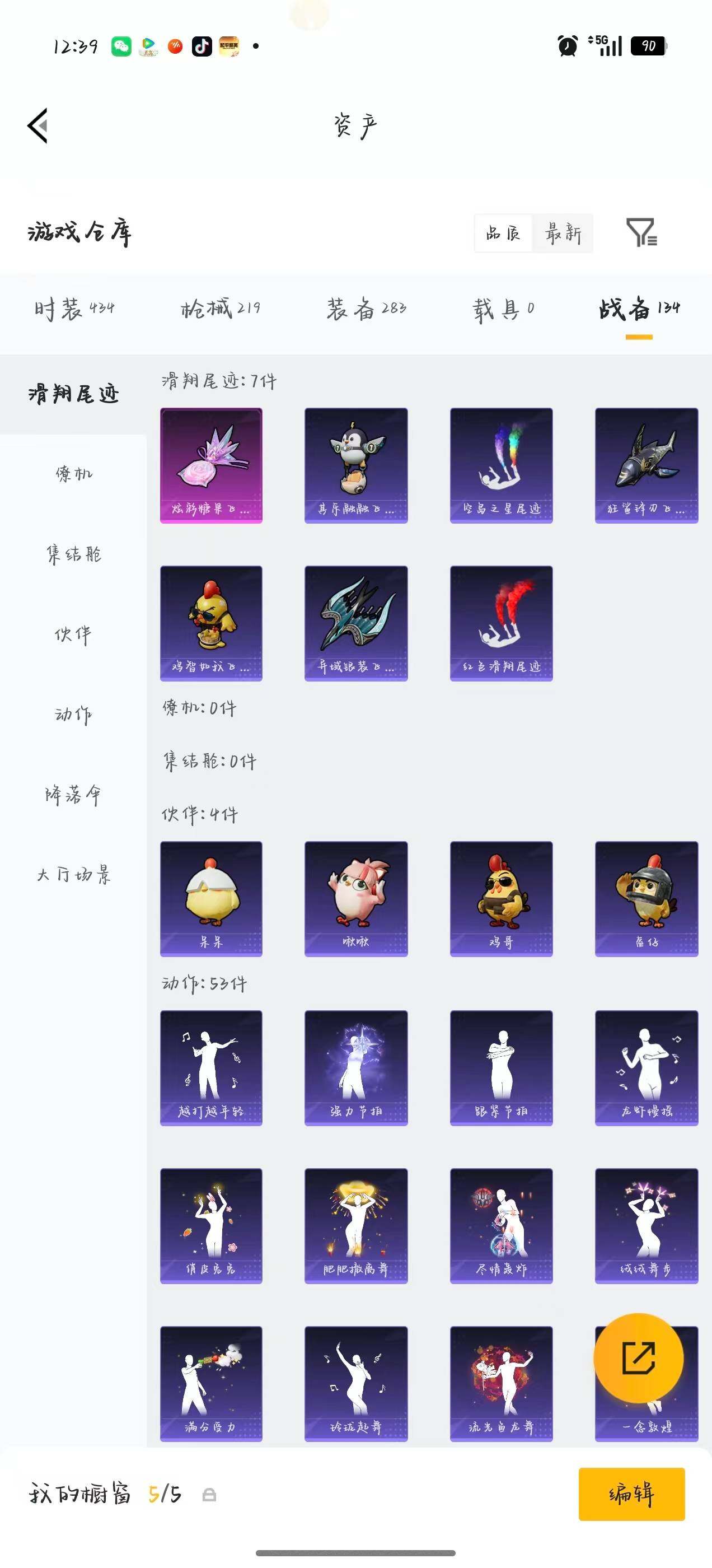
Task: Sort items by 品质
Action: (x=503, y=233)
